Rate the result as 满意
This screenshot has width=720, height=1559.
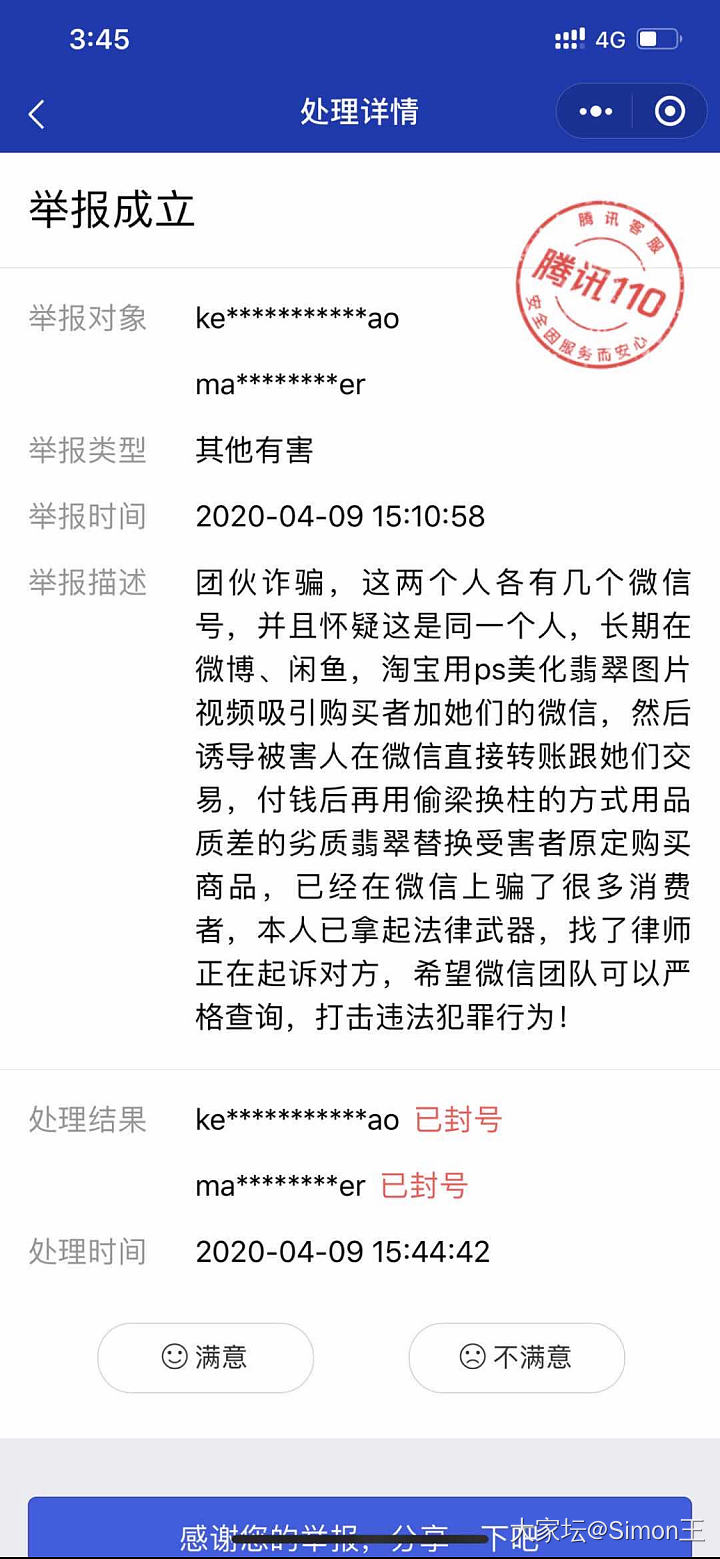(x=205, y=1357)
